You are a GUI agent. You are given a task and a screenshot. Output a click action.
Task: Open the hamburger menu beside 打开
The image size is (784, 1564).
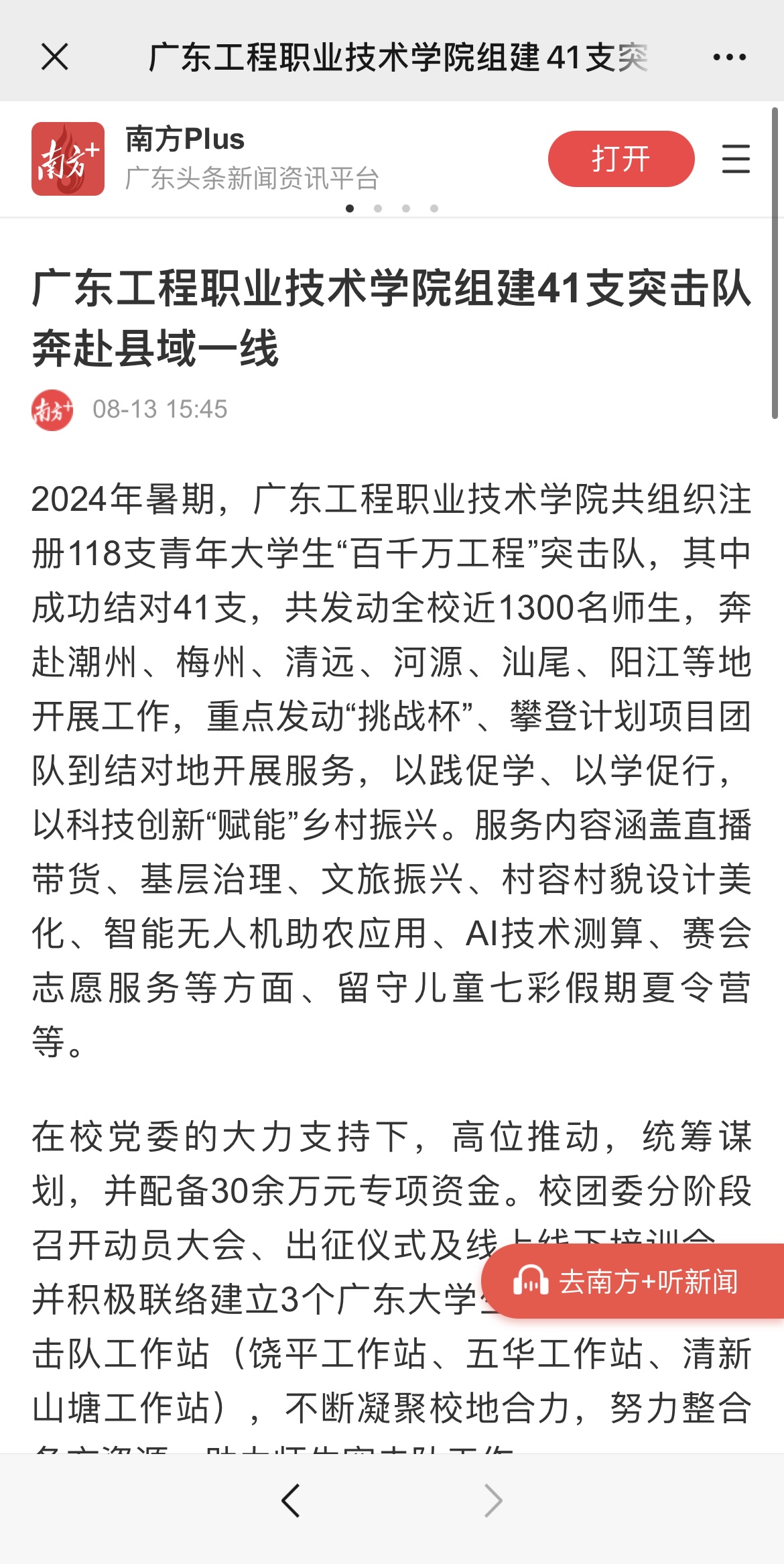click(735, 159)
